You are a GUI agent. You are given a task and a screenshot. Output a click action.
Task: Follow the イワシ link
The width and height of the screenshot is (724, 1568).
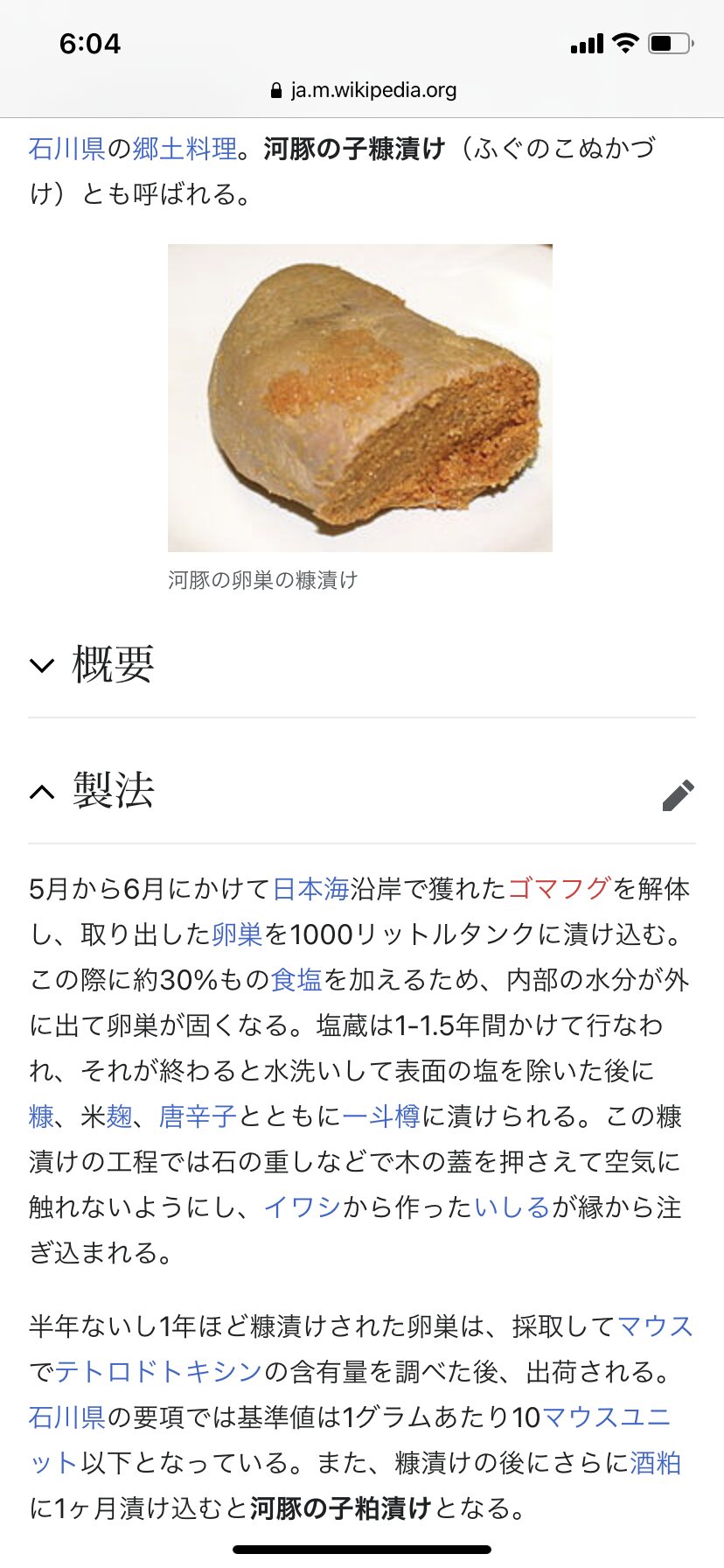pos(303,1207)
